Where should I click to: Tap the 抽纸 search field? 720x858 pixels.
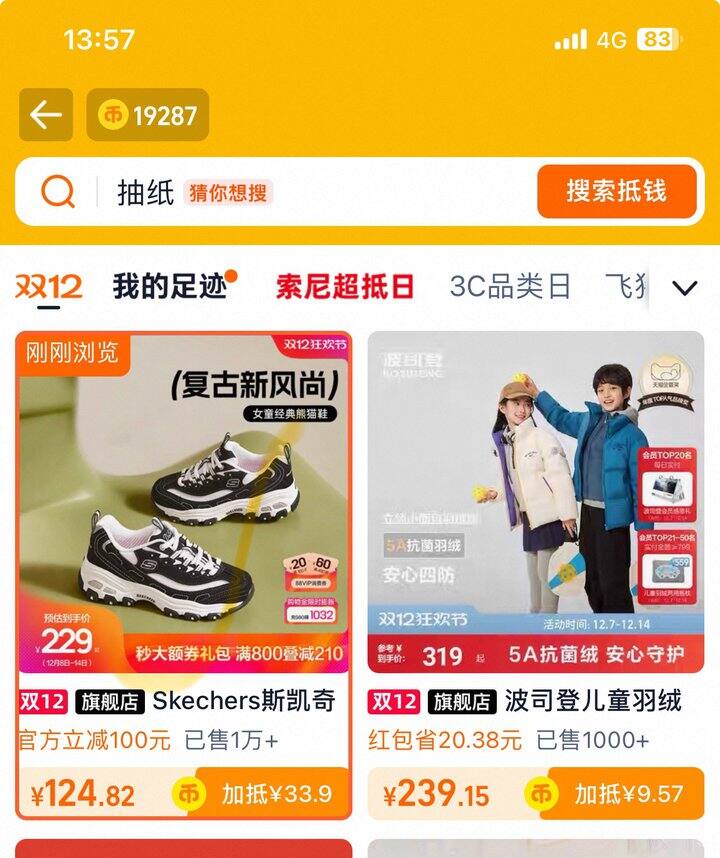tap(300, 192)
